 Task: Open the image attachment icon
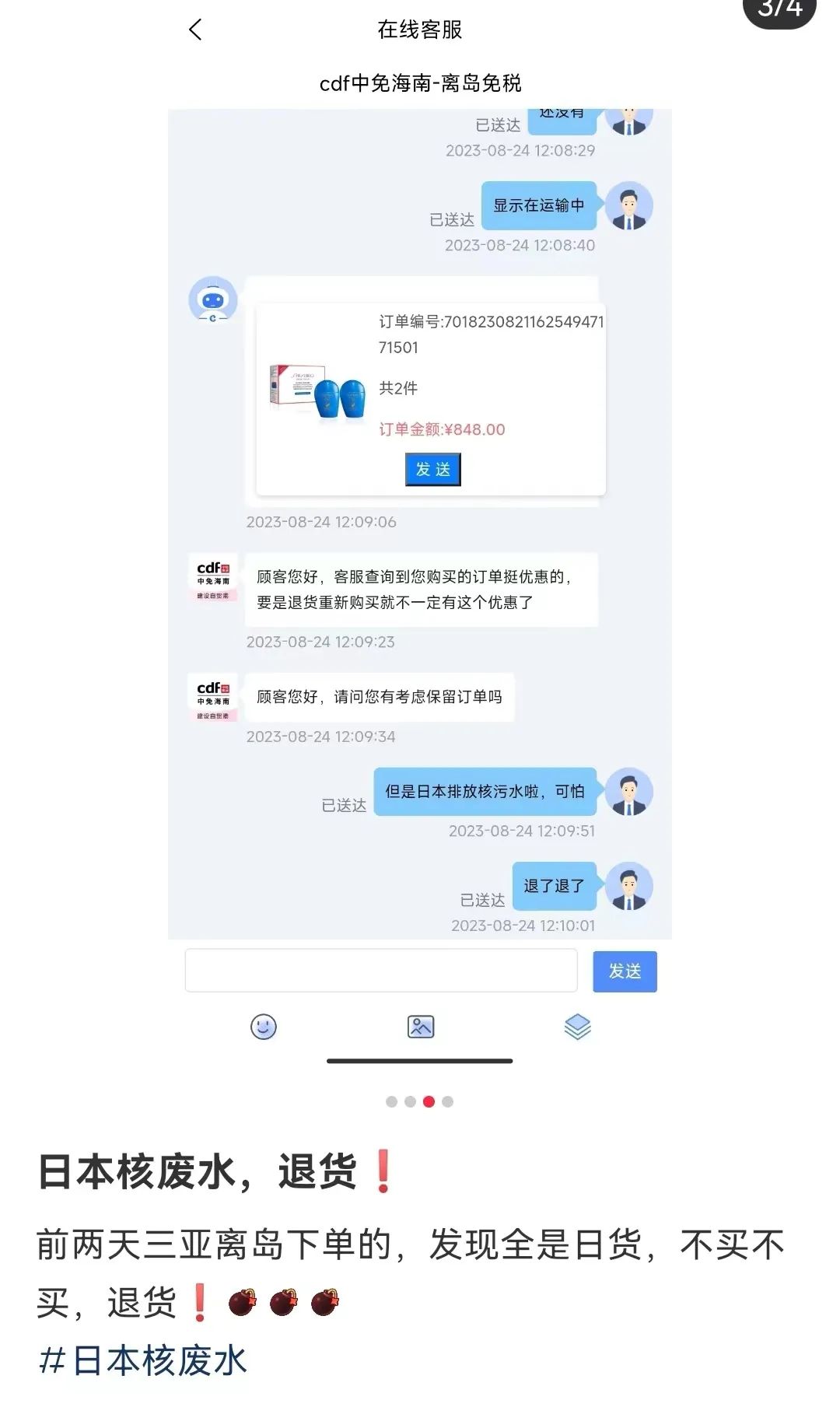420,1027
